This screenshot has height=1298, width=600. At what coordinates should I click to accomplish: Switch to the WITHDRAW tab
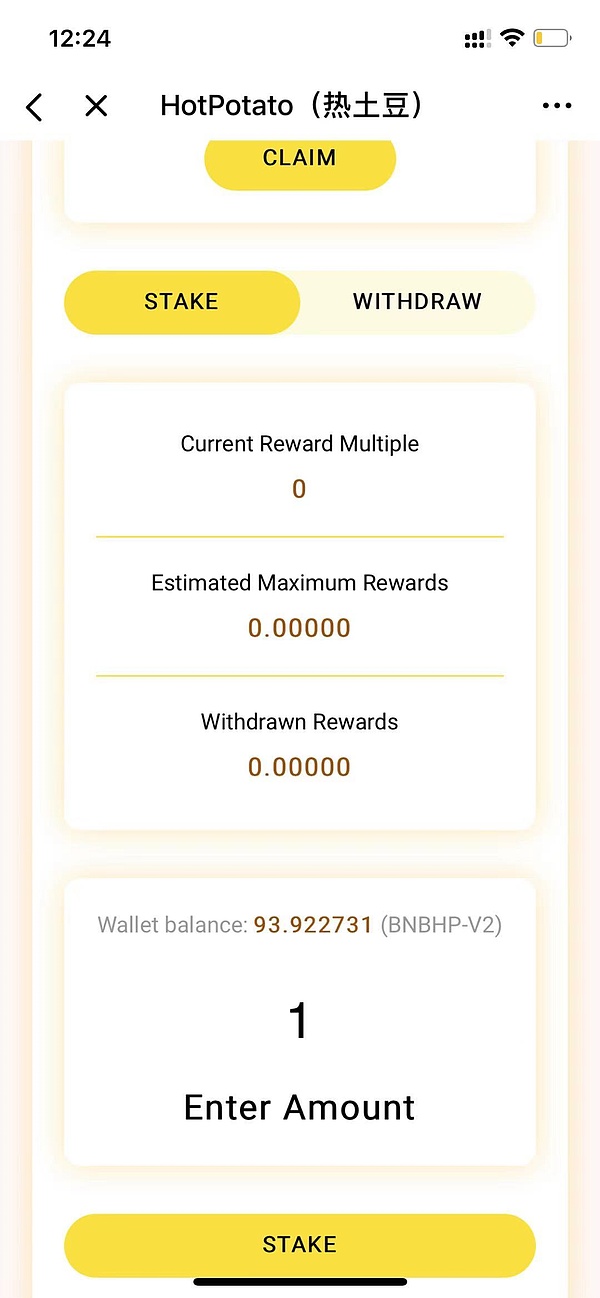pyautogui.click(x=417, y=302)
